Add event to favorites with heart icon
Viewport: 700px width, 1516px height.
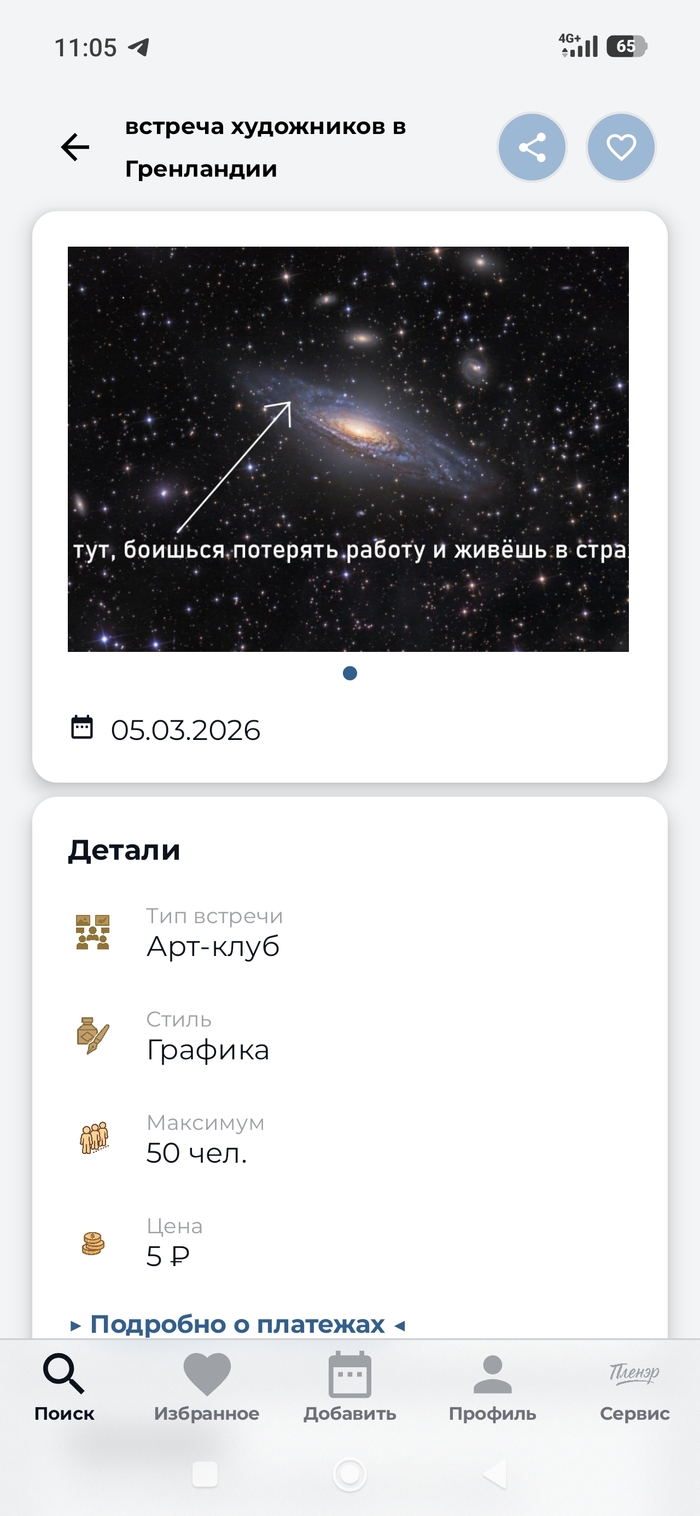(x=621, y=148)
